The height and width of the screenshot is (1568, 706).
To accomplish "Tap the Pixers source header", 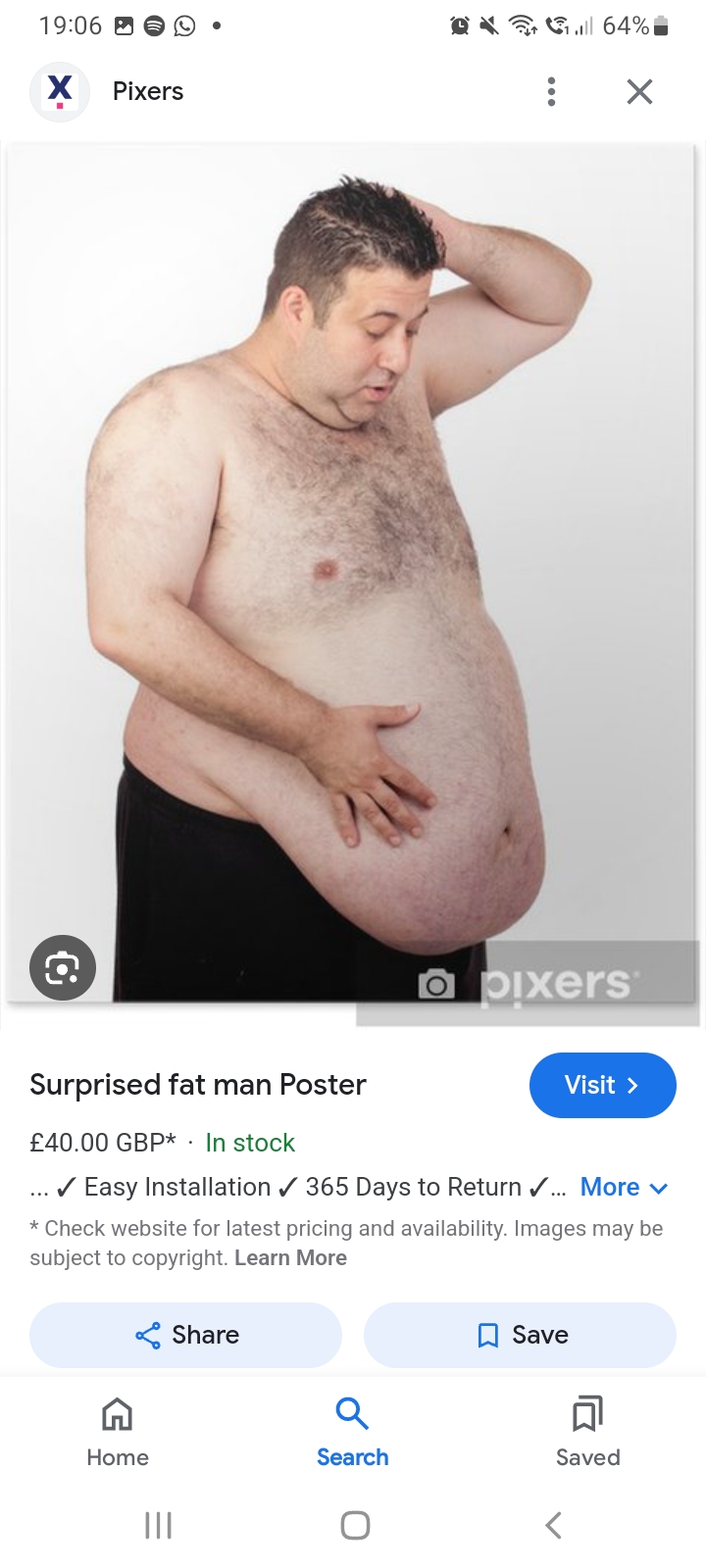I will pyautogui.click(x=147, y=91).
